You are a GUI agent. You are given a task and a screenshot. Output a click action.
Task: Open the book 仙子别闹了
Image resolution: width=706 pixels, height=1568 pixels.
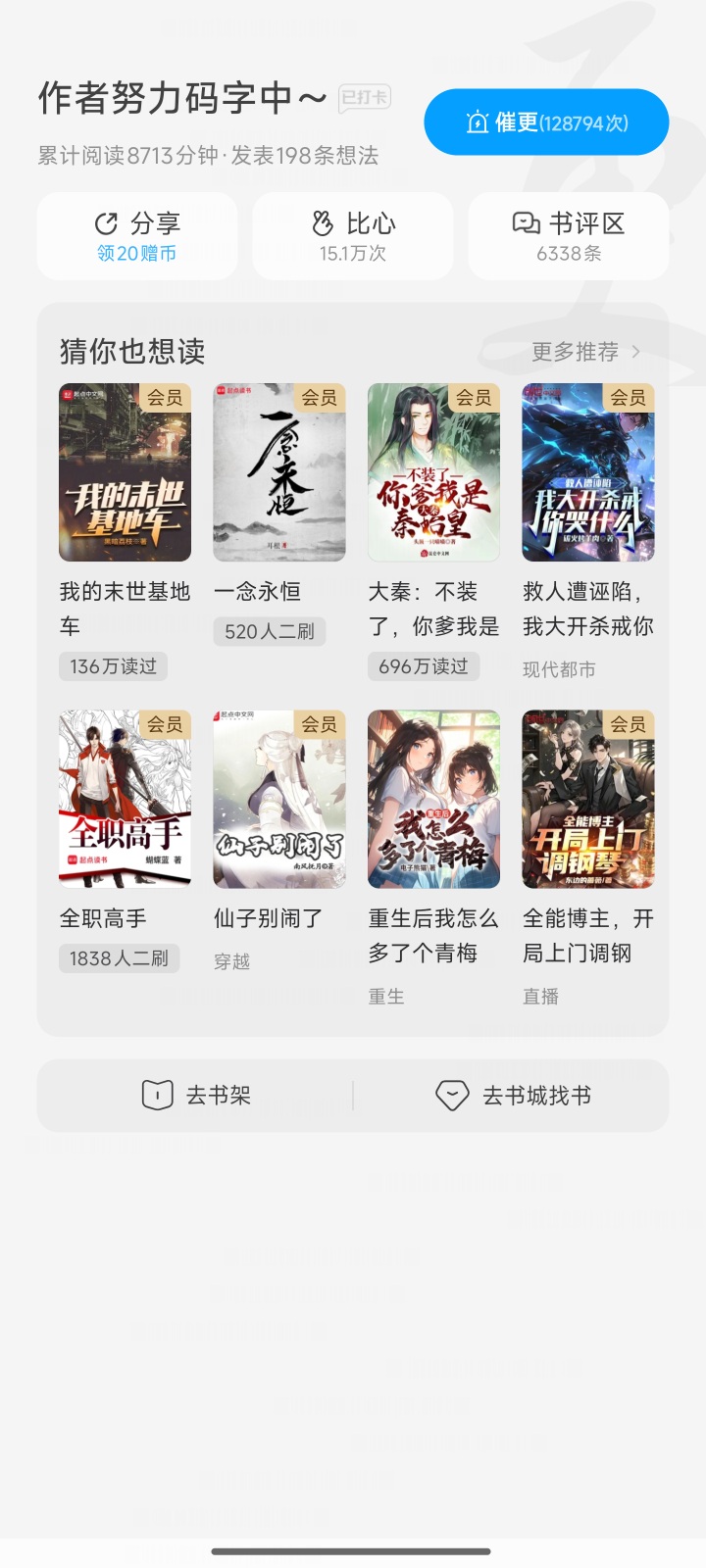click(279, 799)
